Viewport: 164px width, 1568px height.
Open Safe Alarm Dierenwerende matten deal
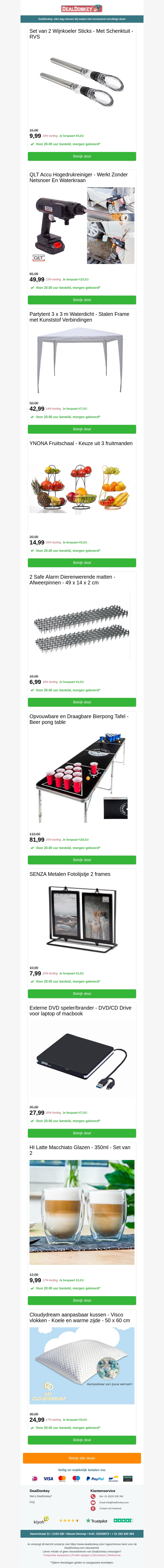[82, 702]
